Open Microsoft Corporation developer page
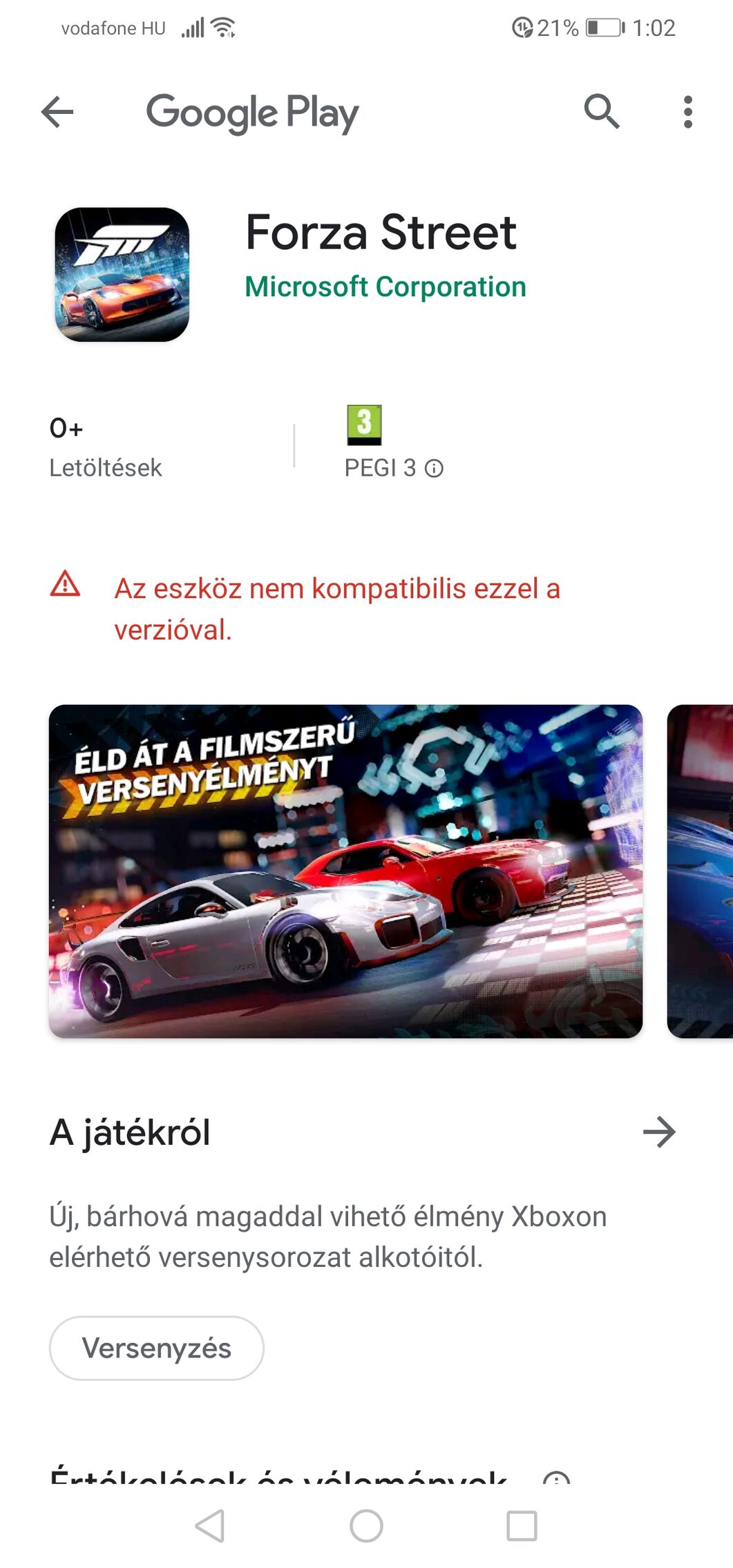The width and height of the screenshot is (733, 1568). tap(385, 287)
